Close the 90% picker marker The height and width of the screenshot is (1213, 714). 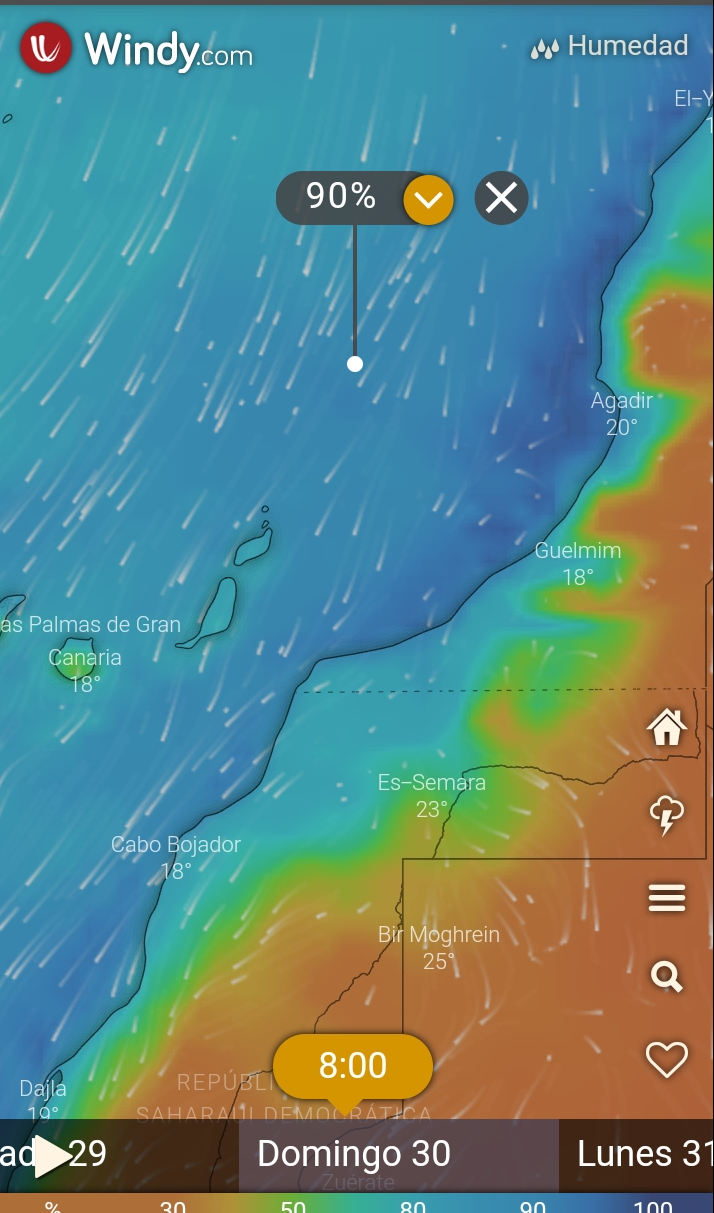click(x=501, y=198)
